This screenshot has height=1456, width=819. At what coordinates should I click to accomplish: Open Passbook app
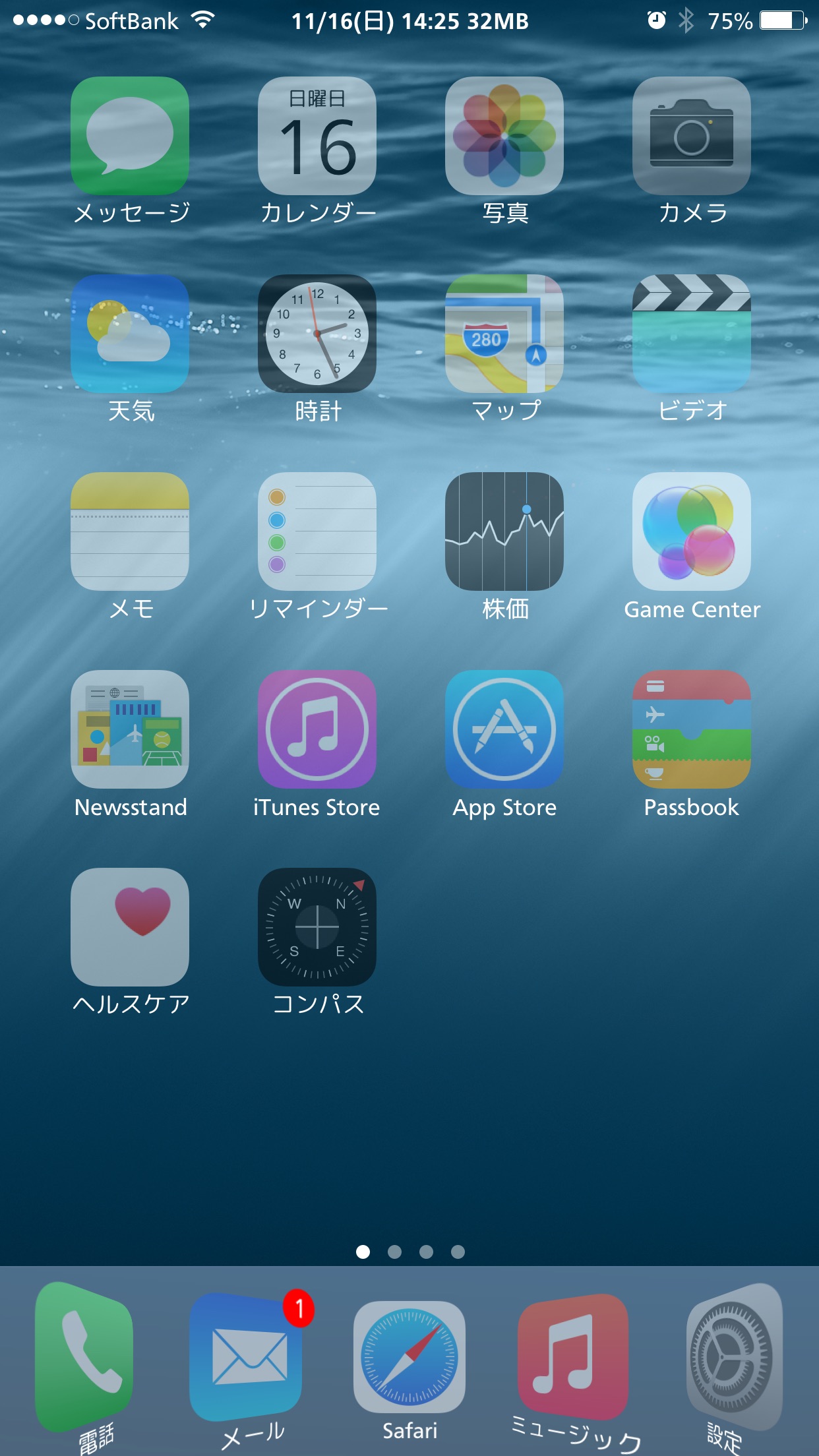(692, 729)
